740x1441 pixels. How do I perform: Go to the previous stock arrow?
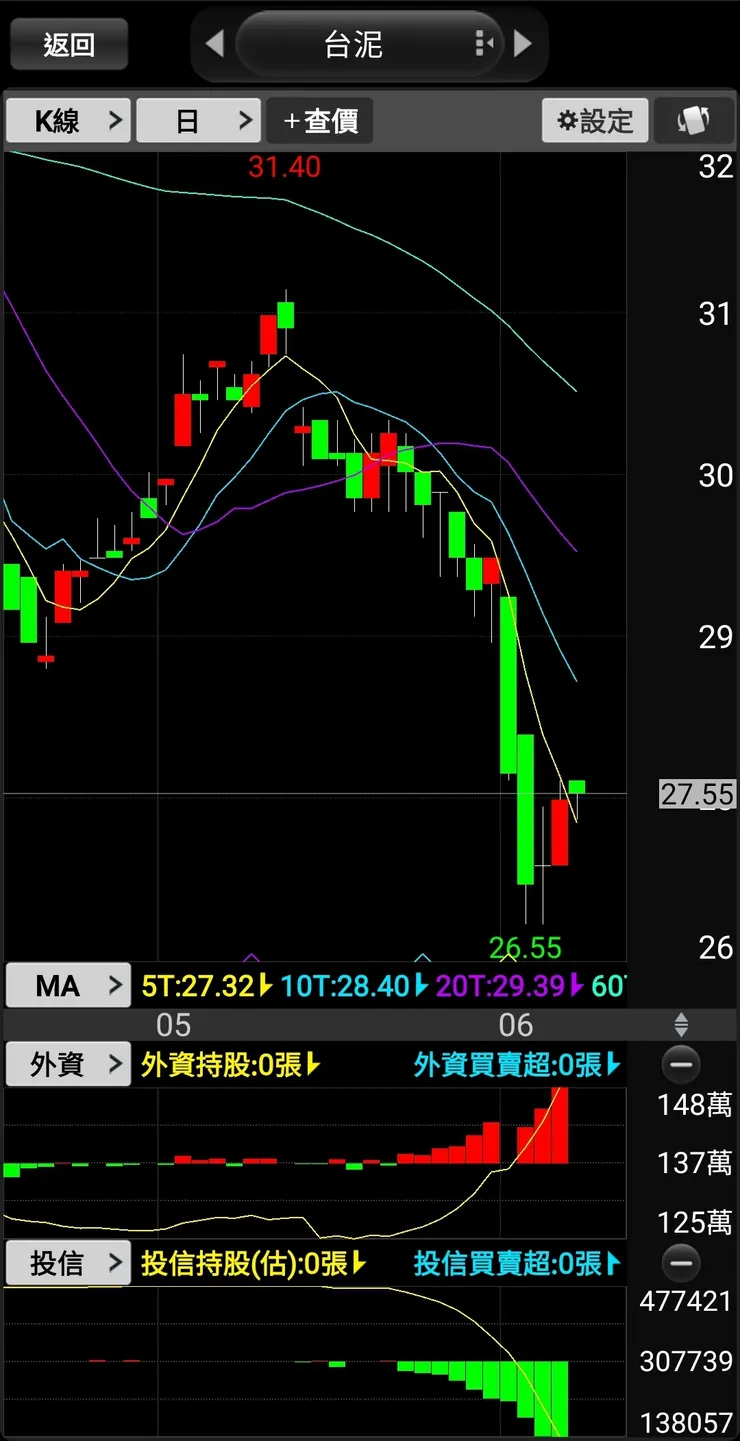point(214,44)
